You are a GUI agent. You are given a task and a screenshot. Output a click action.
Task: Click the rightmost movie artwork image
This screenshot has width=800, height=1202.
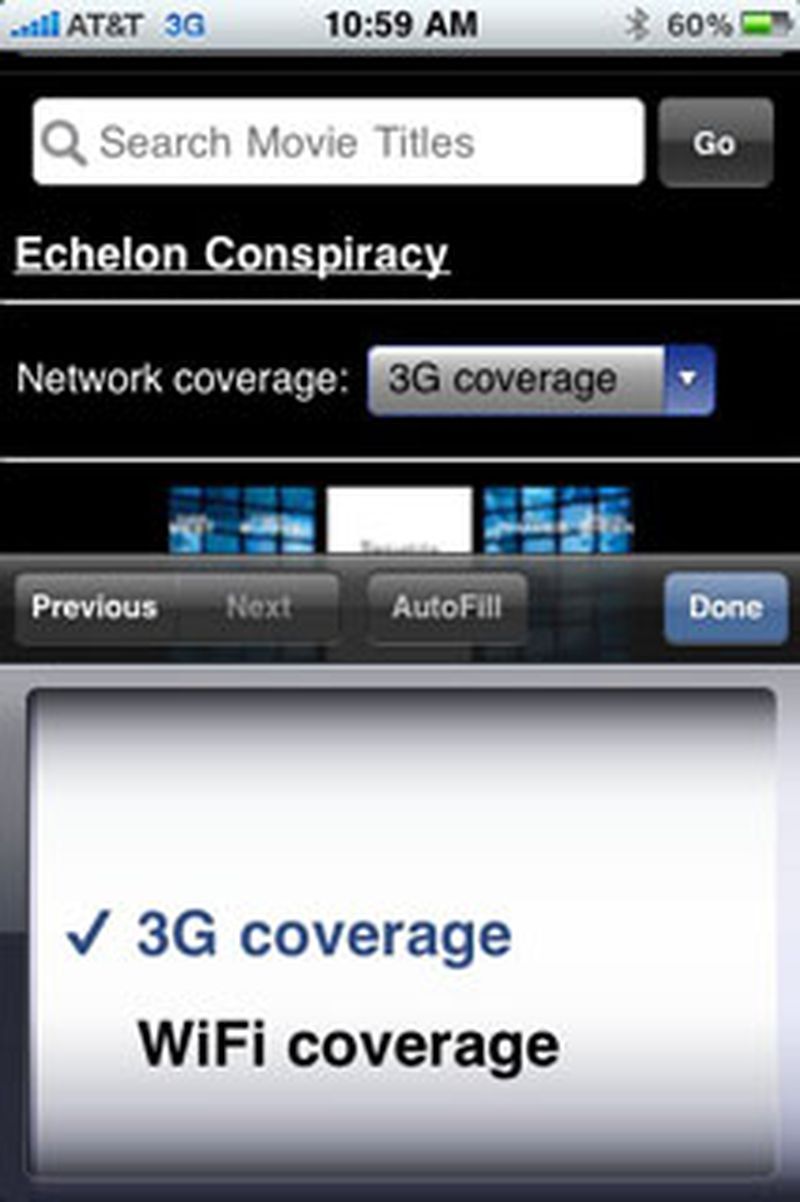pos(560,520)
